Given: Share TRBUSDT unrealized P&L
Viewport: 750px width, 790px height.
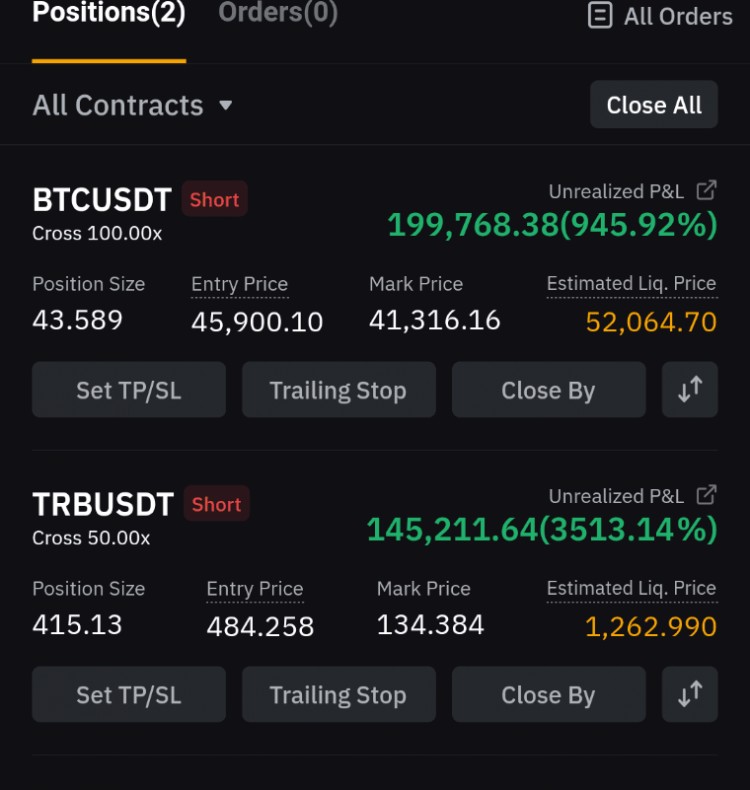Looking at the screenshot, I should 707,495.
